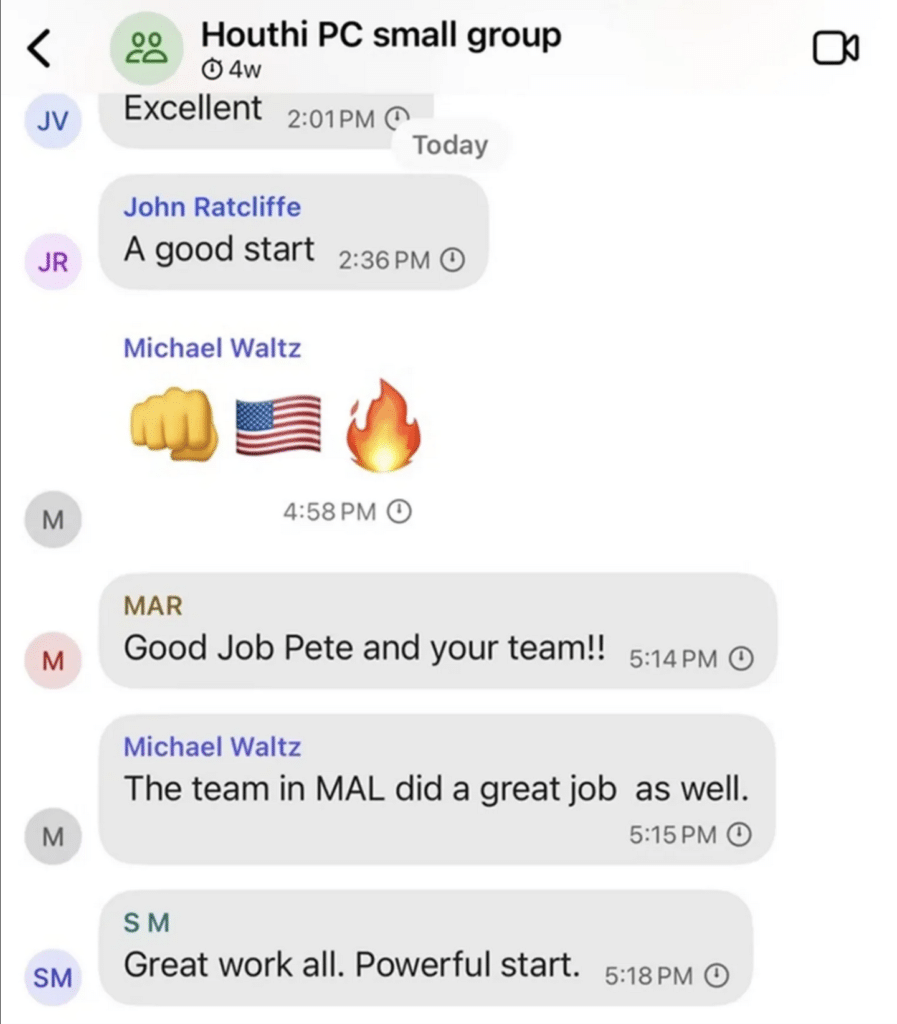Open the group name Houthi PC small group
Image resolution: width=897 pixels, height=1024 pixels.
pos(381,36)
